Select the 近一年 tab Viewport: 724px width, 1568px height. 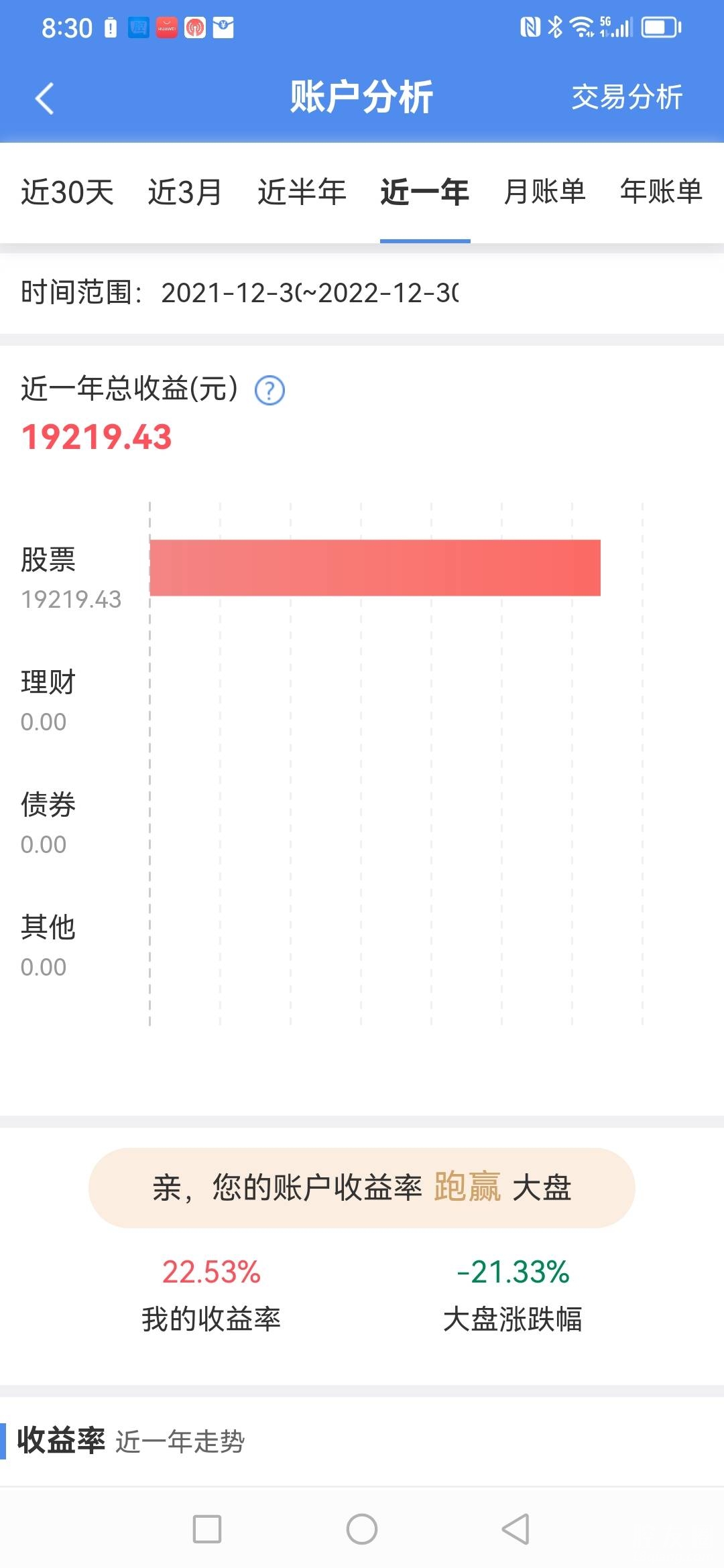424,192
